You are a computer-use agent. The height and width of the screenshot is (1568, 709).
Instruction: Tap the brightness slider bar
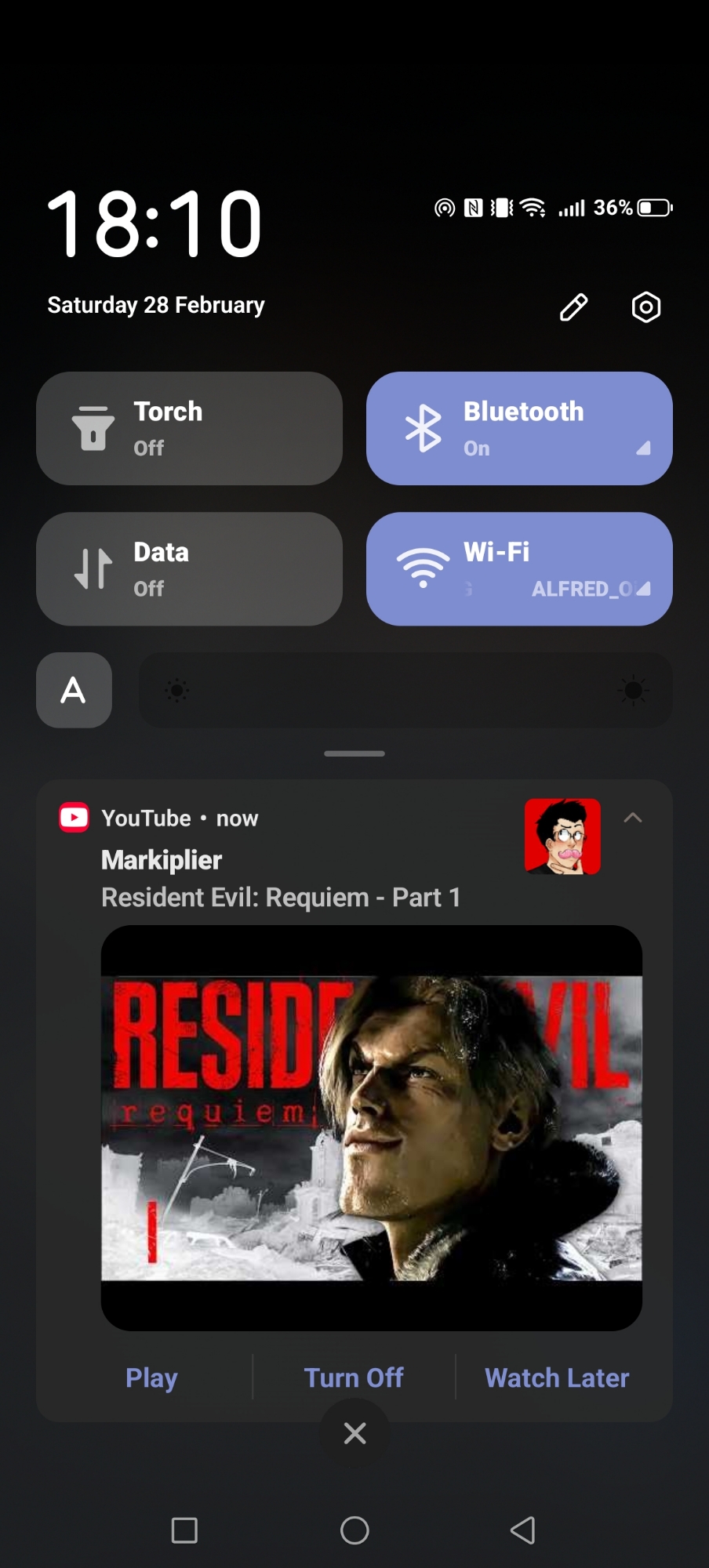(x=405, y=691)
